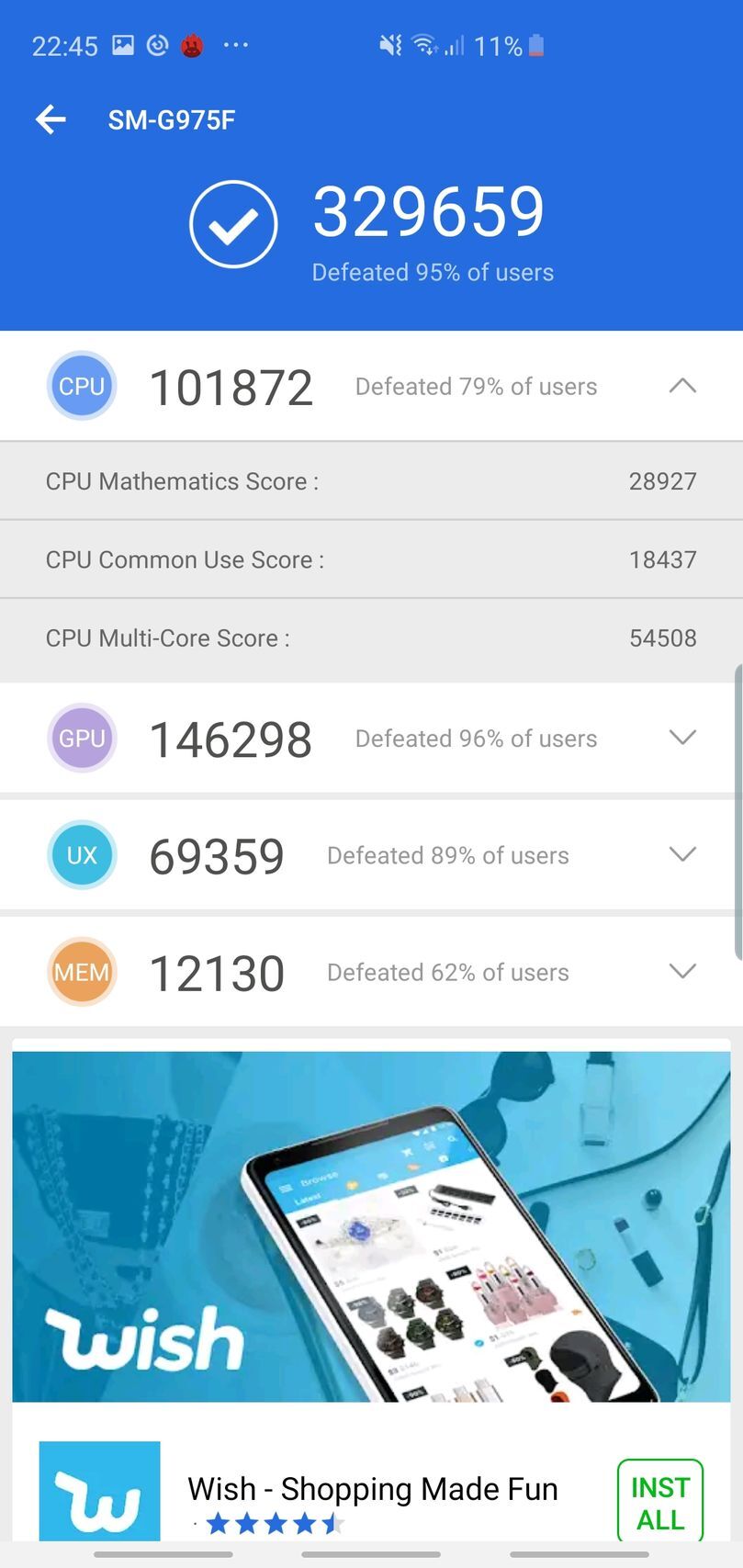Expand the MEM score details
Image resolution: width=743 pixels, height=1568 pixels.
681,971
